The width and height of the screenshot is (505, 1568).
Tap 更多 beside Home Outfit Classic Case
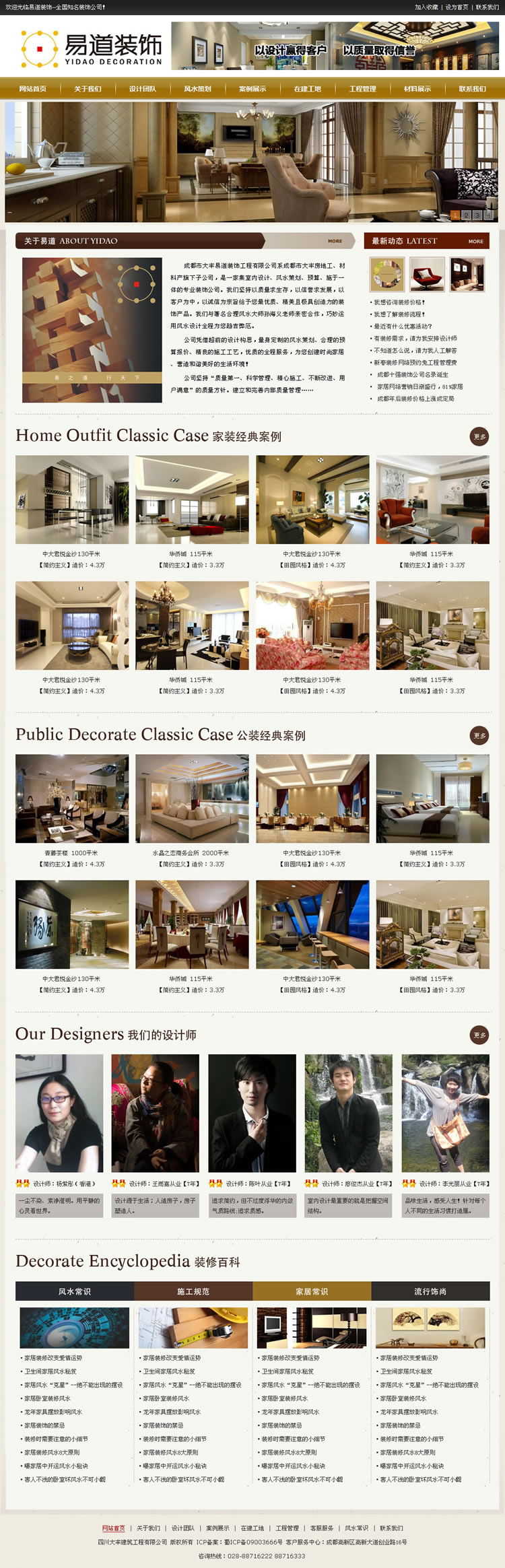(x=479, y=436)
